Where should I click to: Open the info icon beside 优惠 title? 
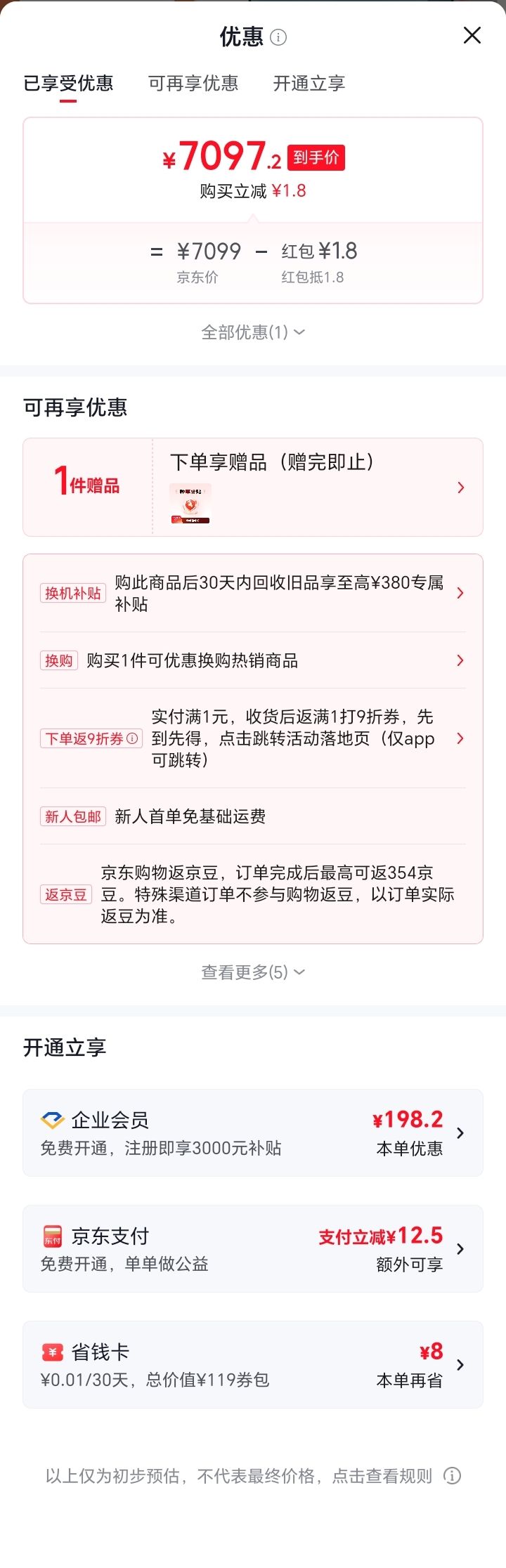click(x=279, y=37)
